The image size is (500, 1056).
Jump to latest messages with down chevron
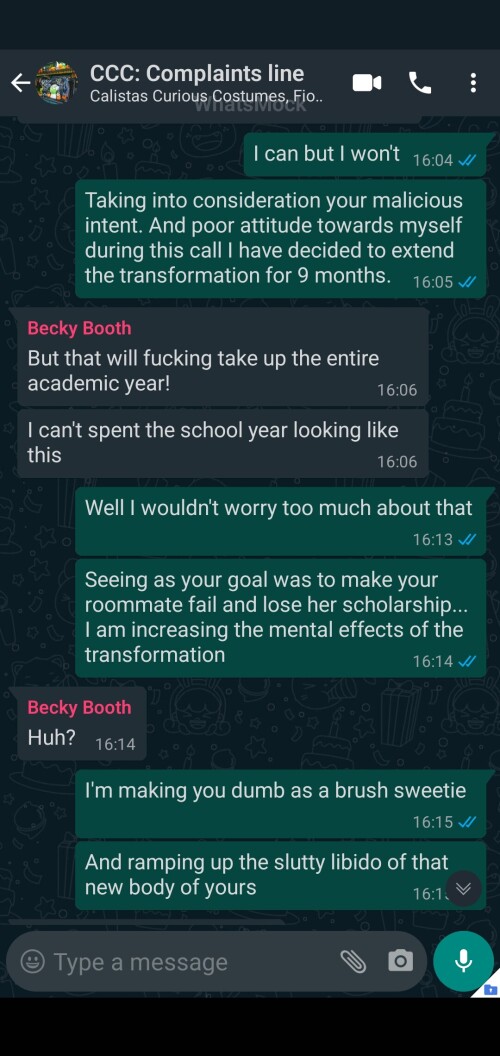coord(463,888)
